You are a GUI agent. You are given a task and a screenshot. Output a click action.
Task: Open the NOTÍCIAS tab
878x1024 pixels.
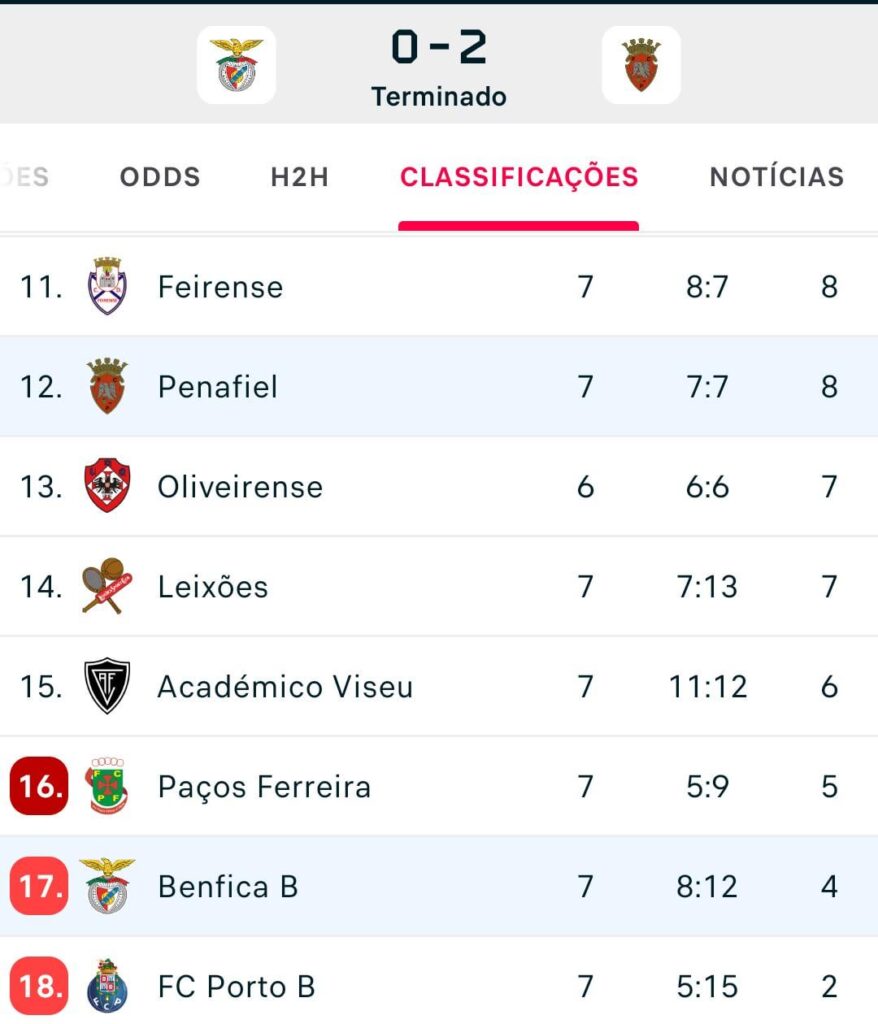[777, 177]
